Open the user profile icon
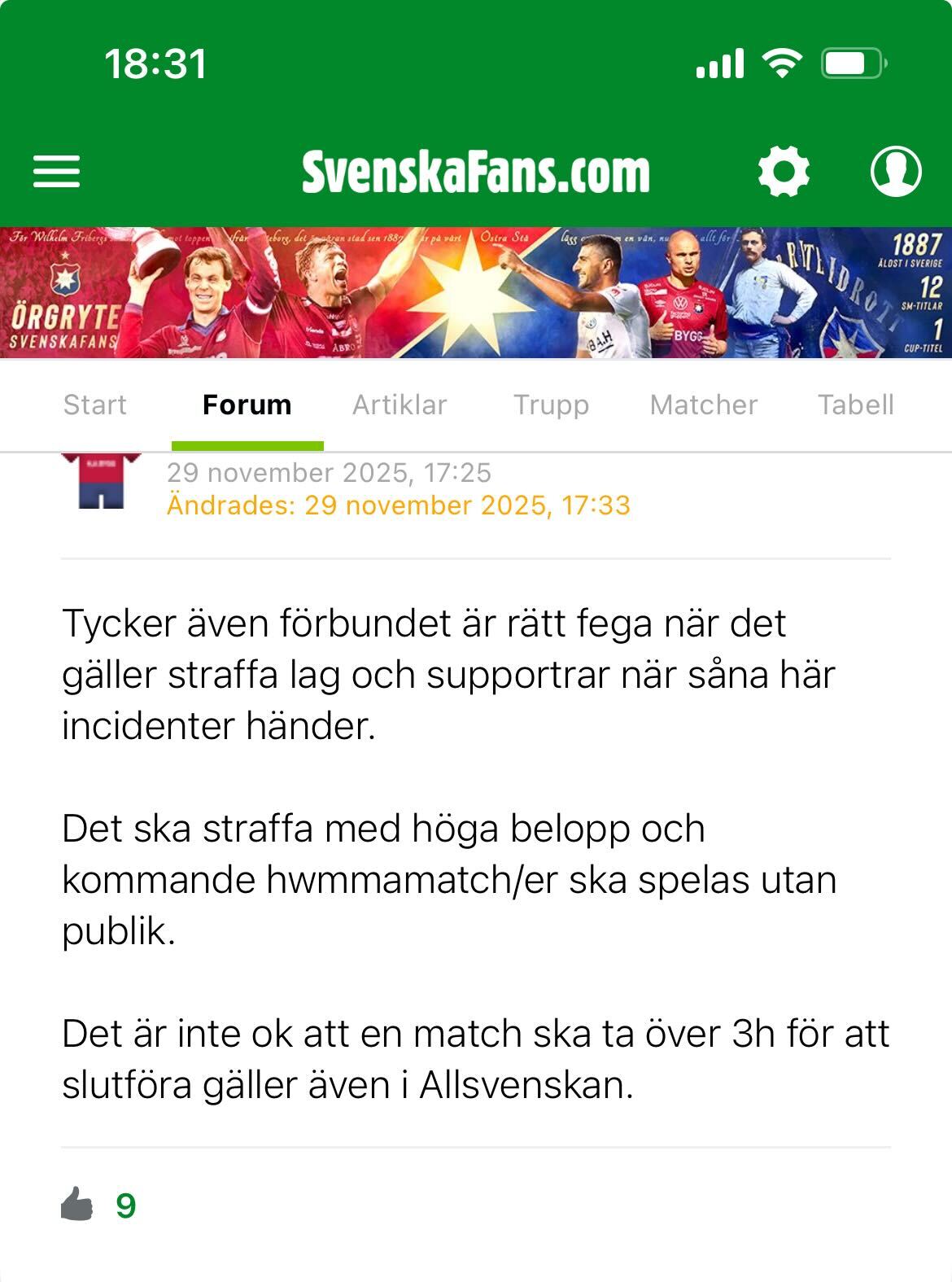This screenshot has height=1282, width=952. pyautogui.click(x=895, y=172)
